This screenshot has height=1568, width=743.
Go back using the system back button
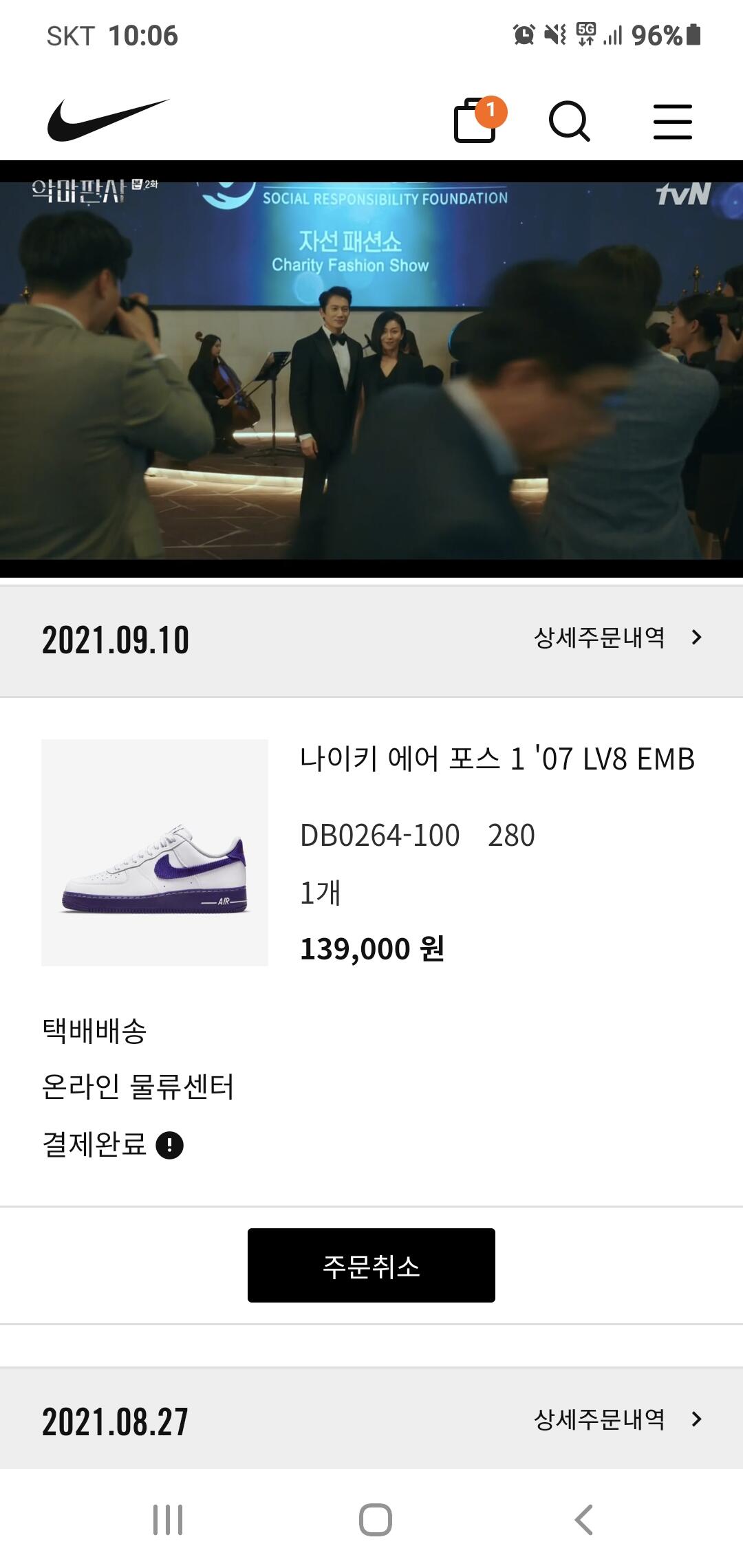pos(583,1519)
